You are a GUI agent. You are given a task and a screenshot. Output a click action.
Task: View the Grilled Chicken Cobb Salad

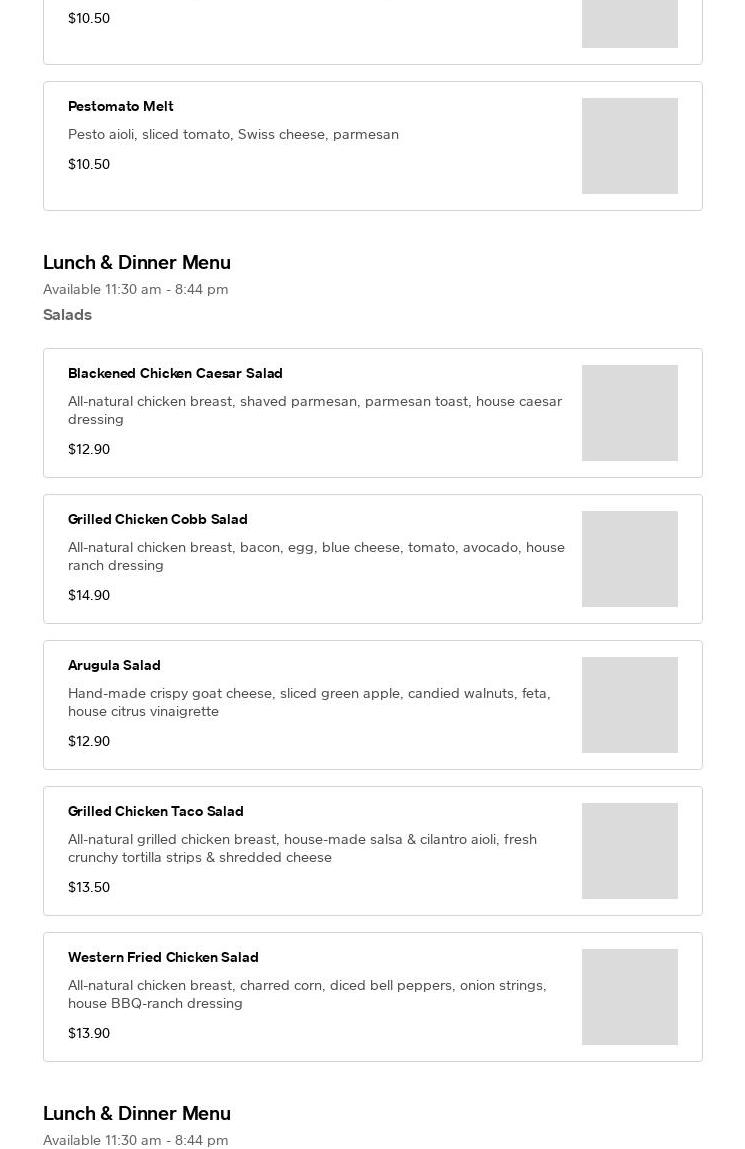[372, 559]
